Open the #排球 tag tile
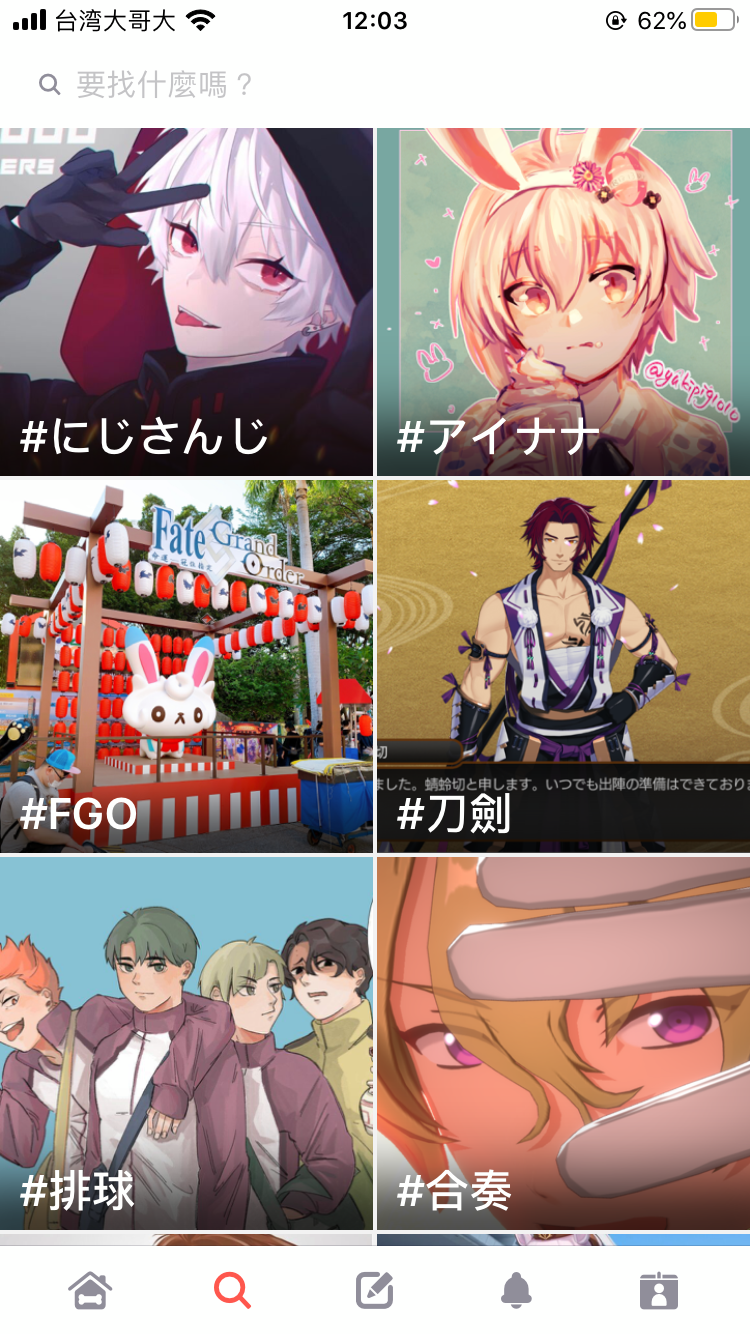Image resolution: width=750 pixels, height=1334 pixels. point(186,1043)
